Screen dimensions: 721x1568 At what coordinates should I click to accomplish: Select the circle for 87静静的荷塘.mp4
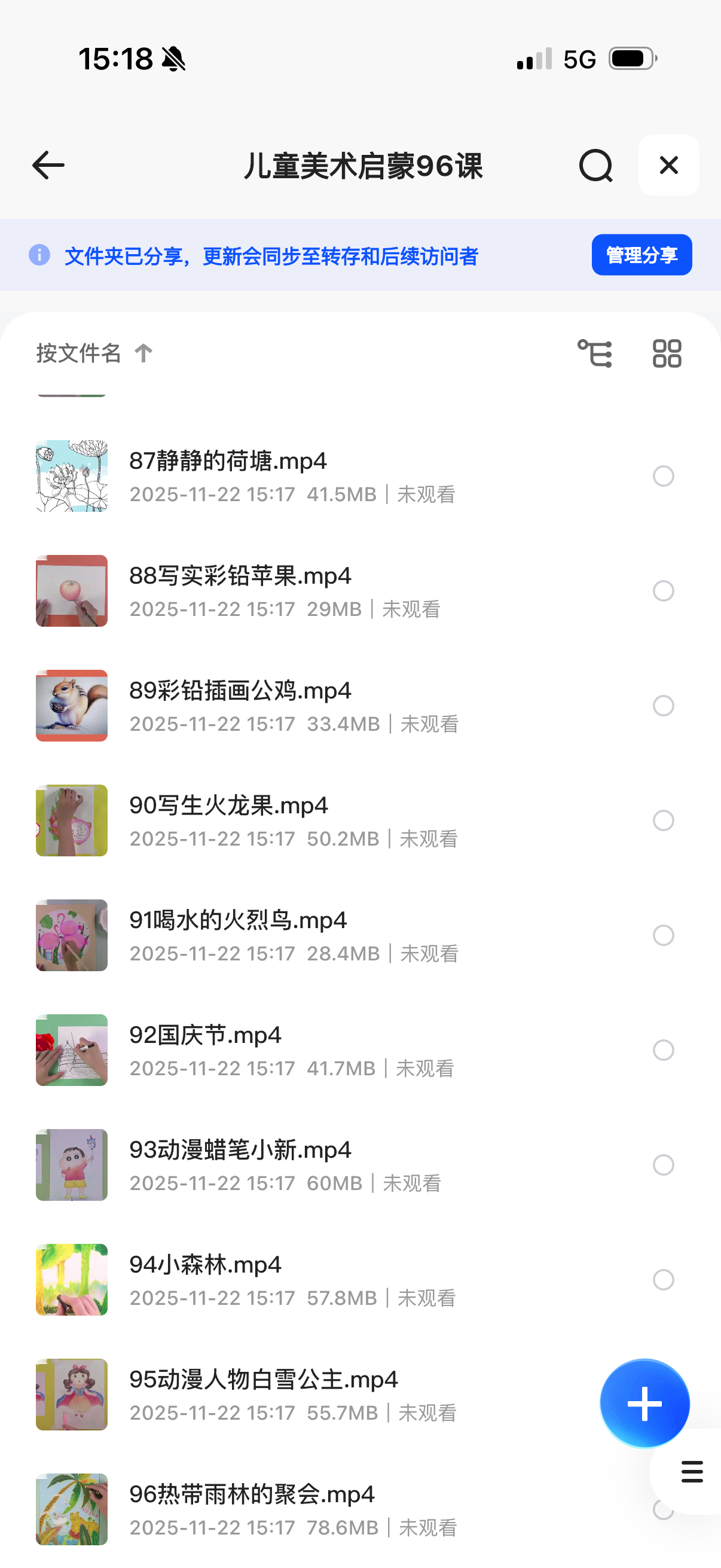pos(663,476)
